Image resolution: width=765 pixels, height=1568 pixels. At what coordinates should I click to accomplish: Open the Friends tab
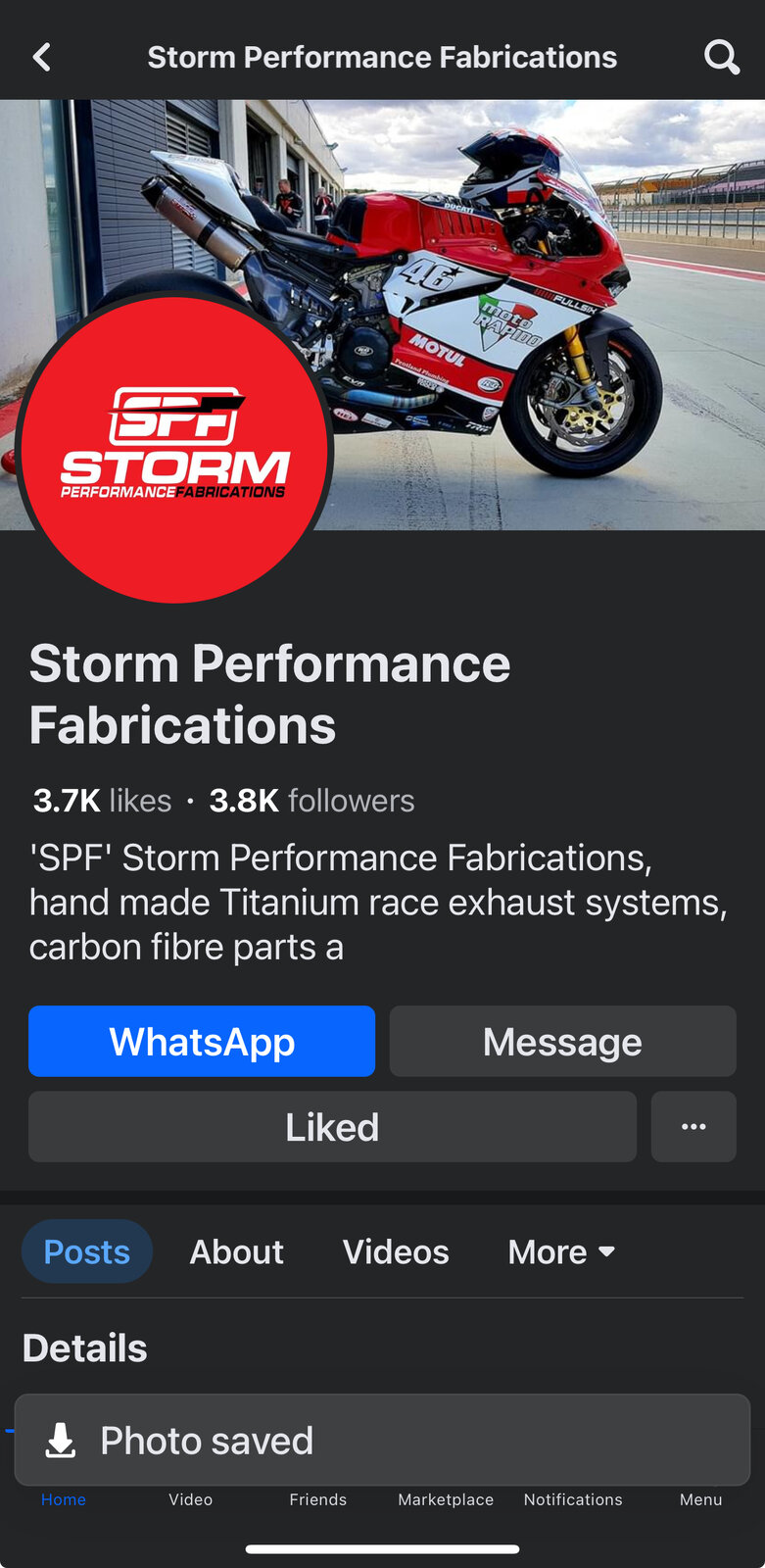pos(318,1499)
